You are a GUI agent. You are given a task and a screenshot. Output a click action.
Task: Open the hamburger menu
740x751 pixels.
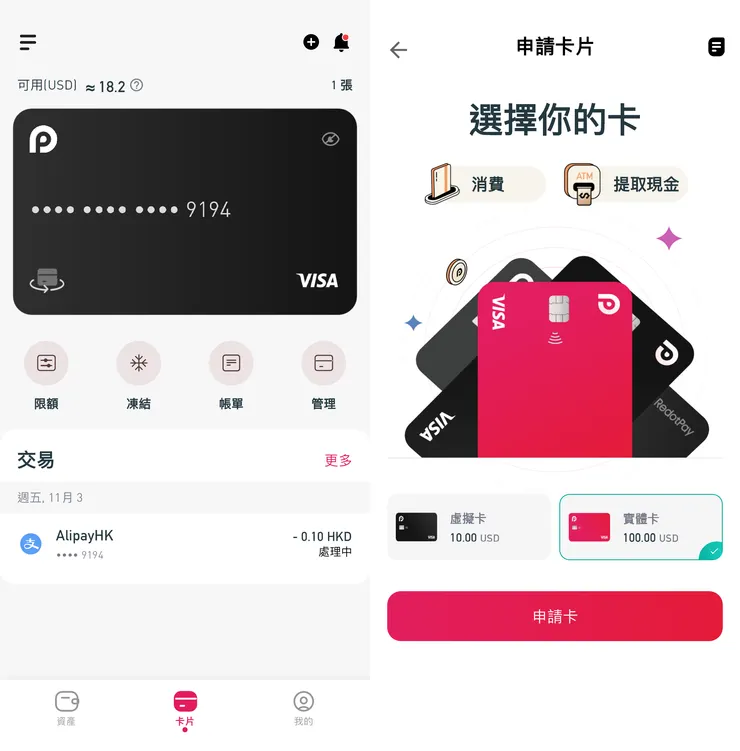coord(28,42)
